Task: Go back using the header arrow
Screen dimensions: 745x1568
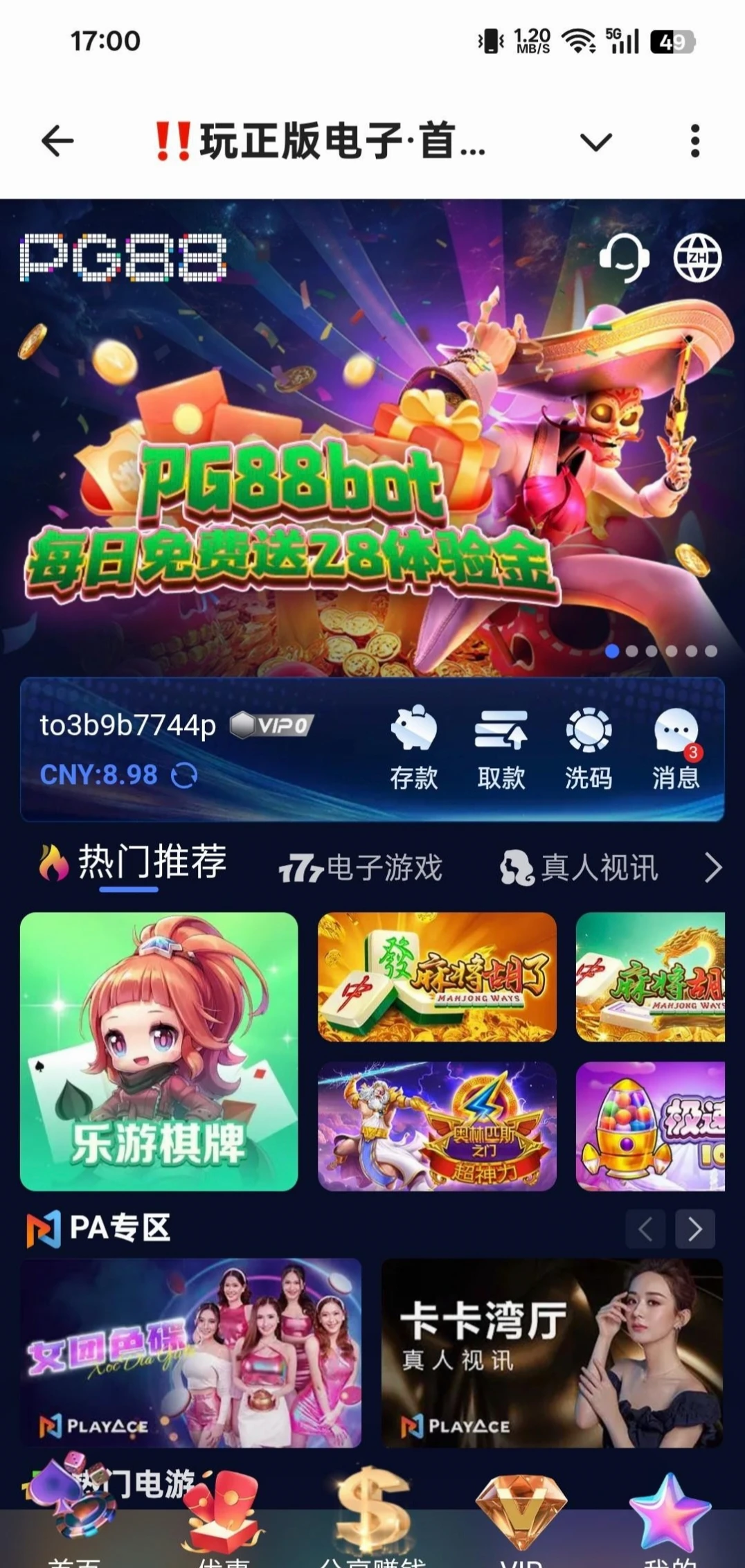Action: pos(57,142)
